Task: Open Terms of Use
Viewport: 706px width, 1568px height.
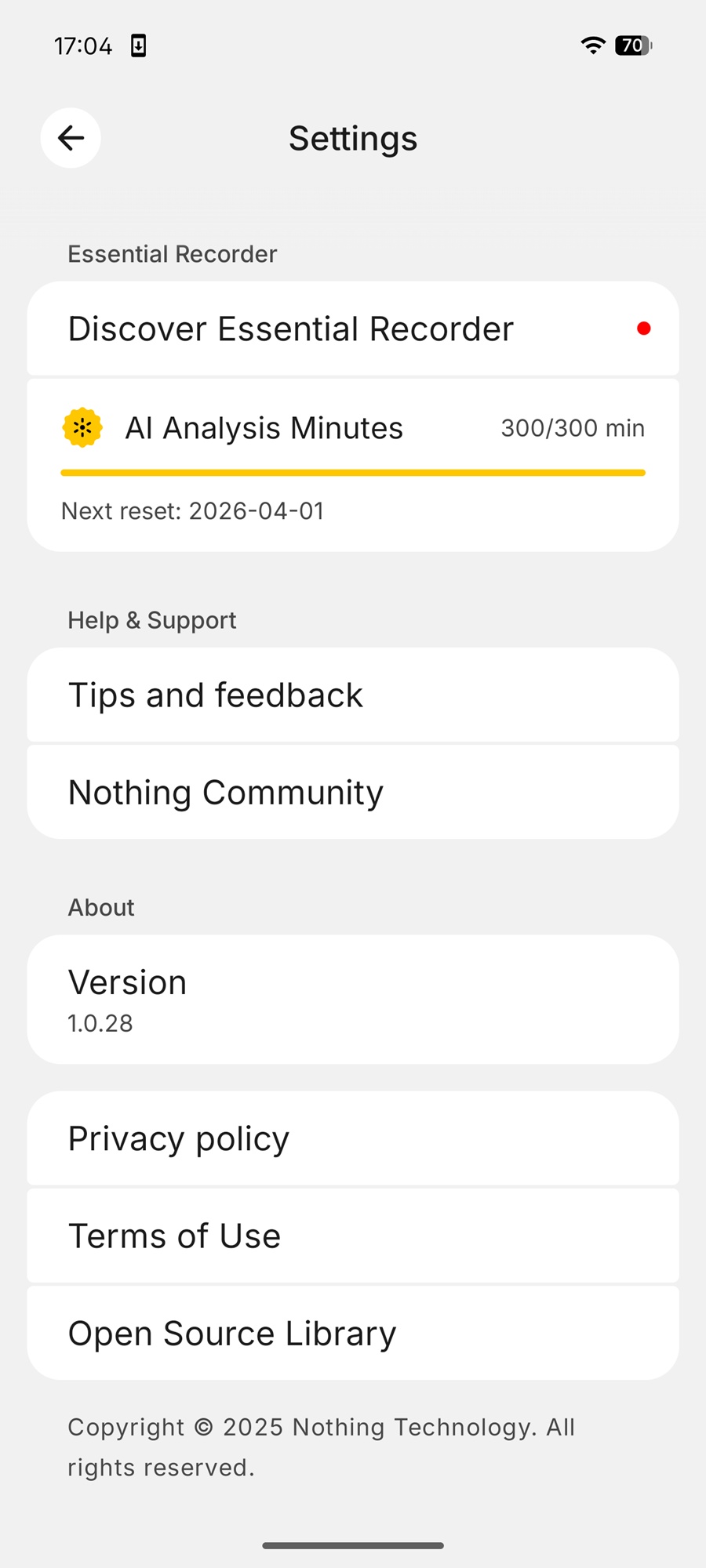Action: (x=353, y=1236)
